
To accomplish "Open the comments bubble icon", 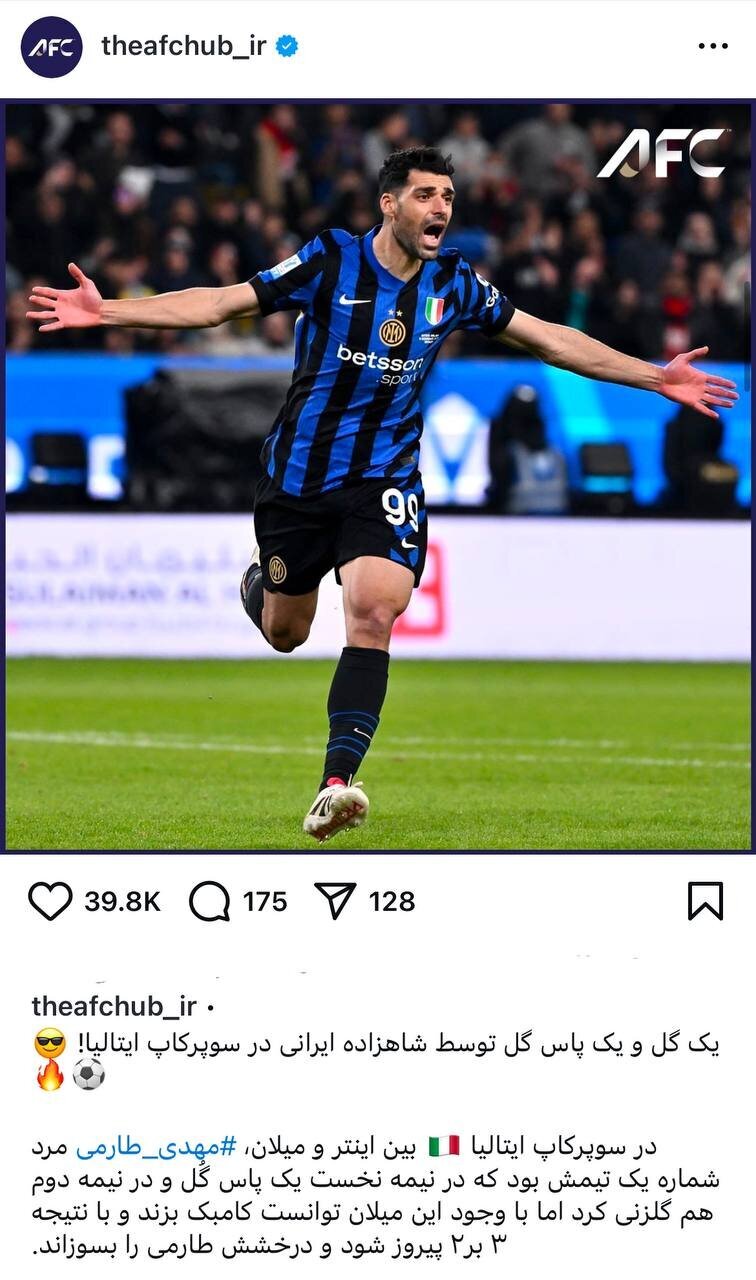I will click(209, 901).
